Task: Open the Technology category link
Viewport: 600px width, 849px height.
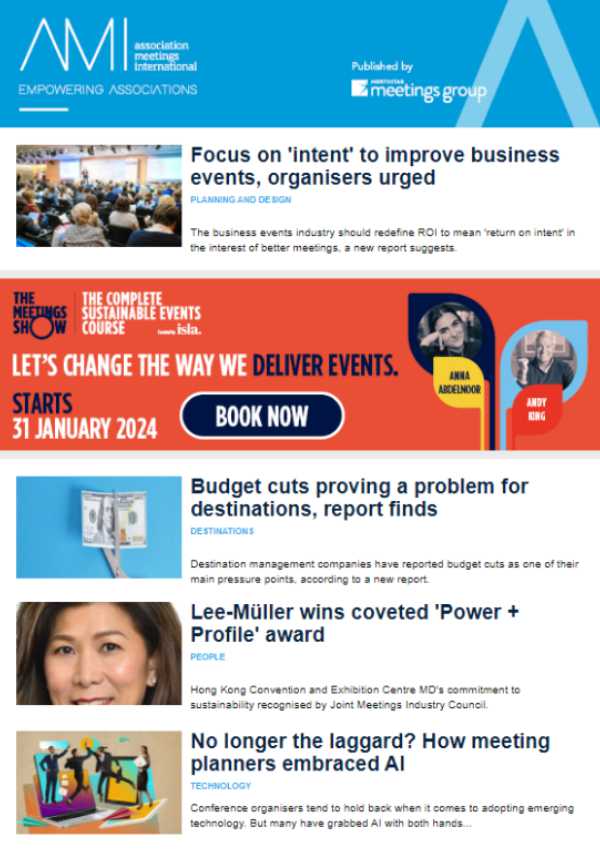Action: pos(220,786)
